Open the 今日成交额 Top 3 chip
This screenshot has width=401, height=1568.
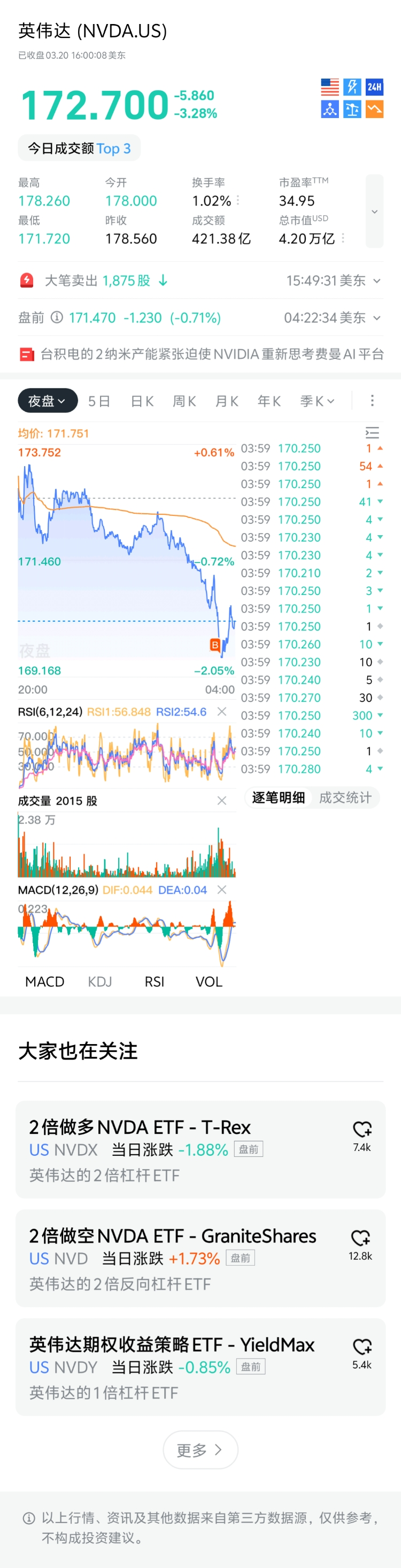(79, 148)
